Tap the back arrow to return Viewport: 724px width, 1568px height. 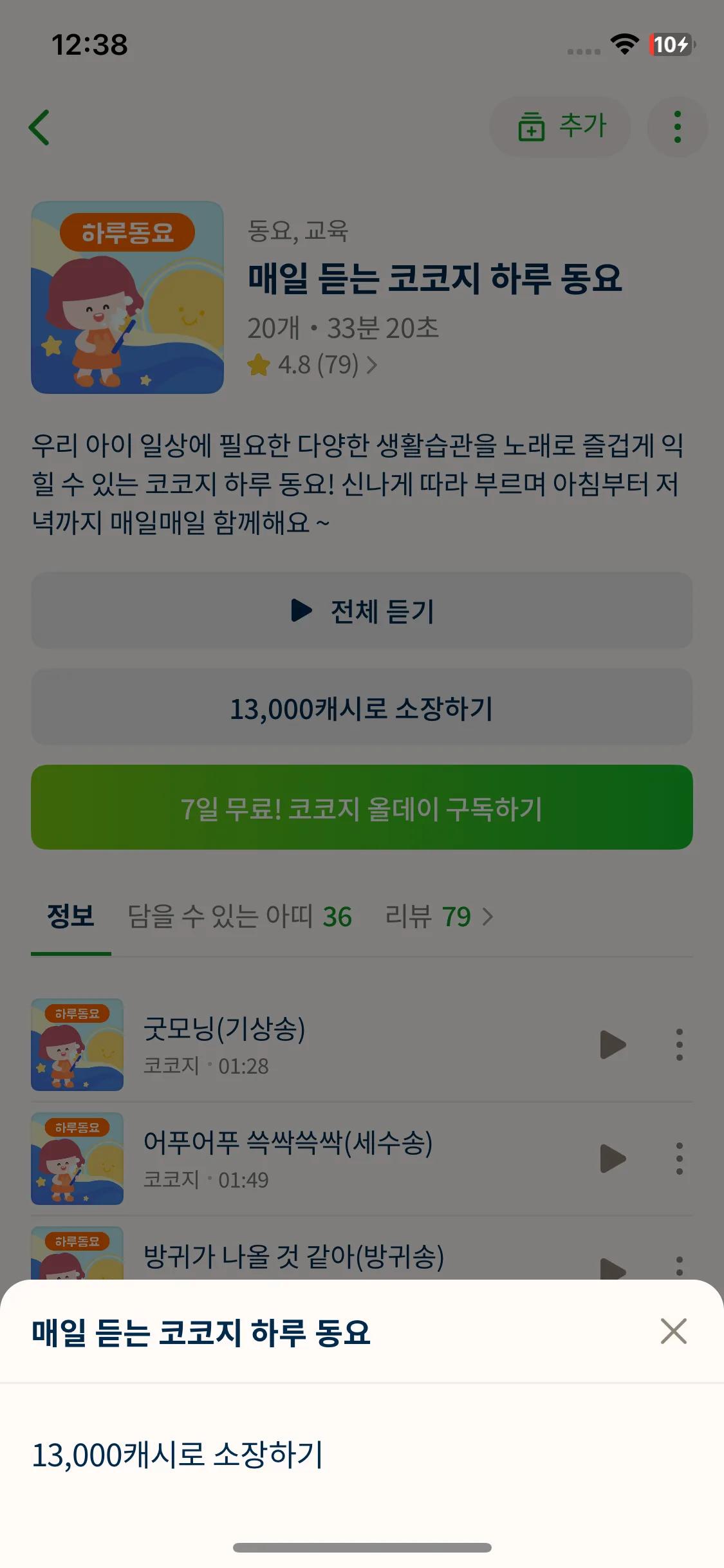(40, 127)
